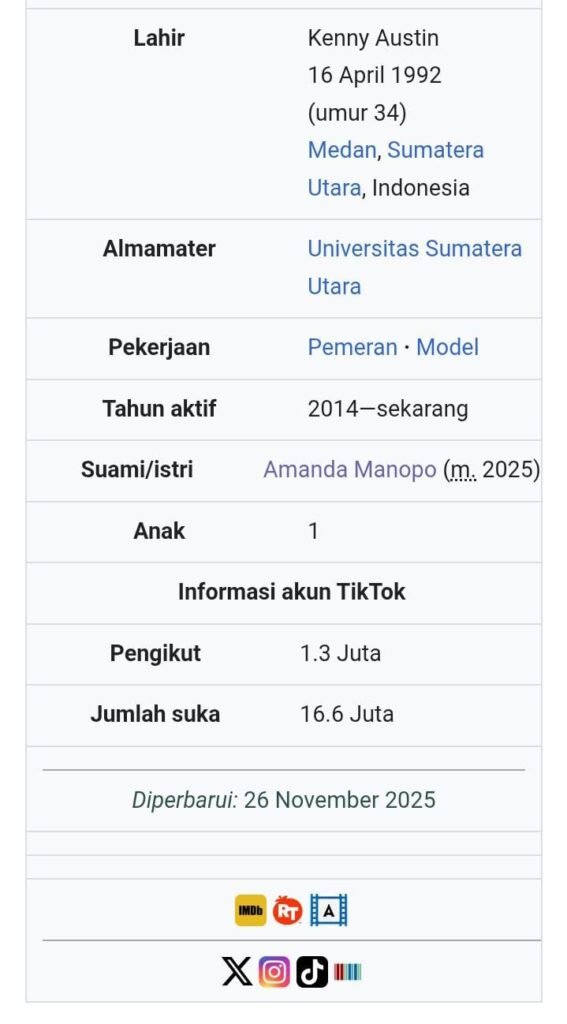The width and height of the screenshot is (567, 1024).
Task: Open the Universitas Sumatera Utara link
Action: pos(414,267)
